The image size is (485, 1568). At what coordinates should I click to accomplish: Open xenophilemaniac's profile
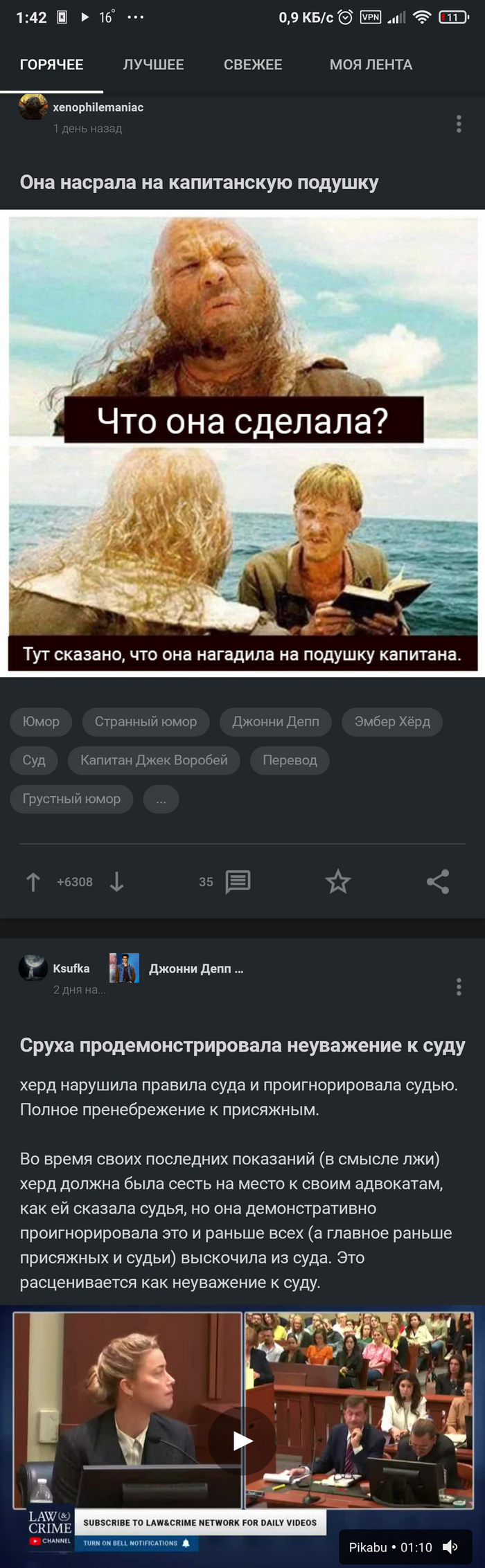[x=98, y=107]
